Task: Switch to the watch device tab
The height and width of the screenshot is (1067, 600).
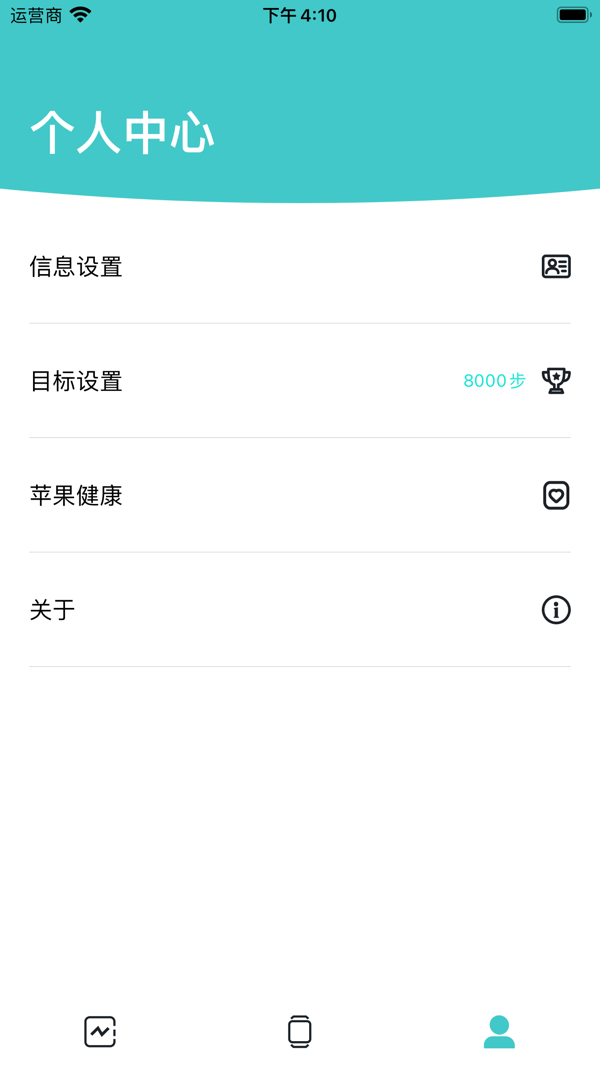Action: click(x=300, y=1031)
